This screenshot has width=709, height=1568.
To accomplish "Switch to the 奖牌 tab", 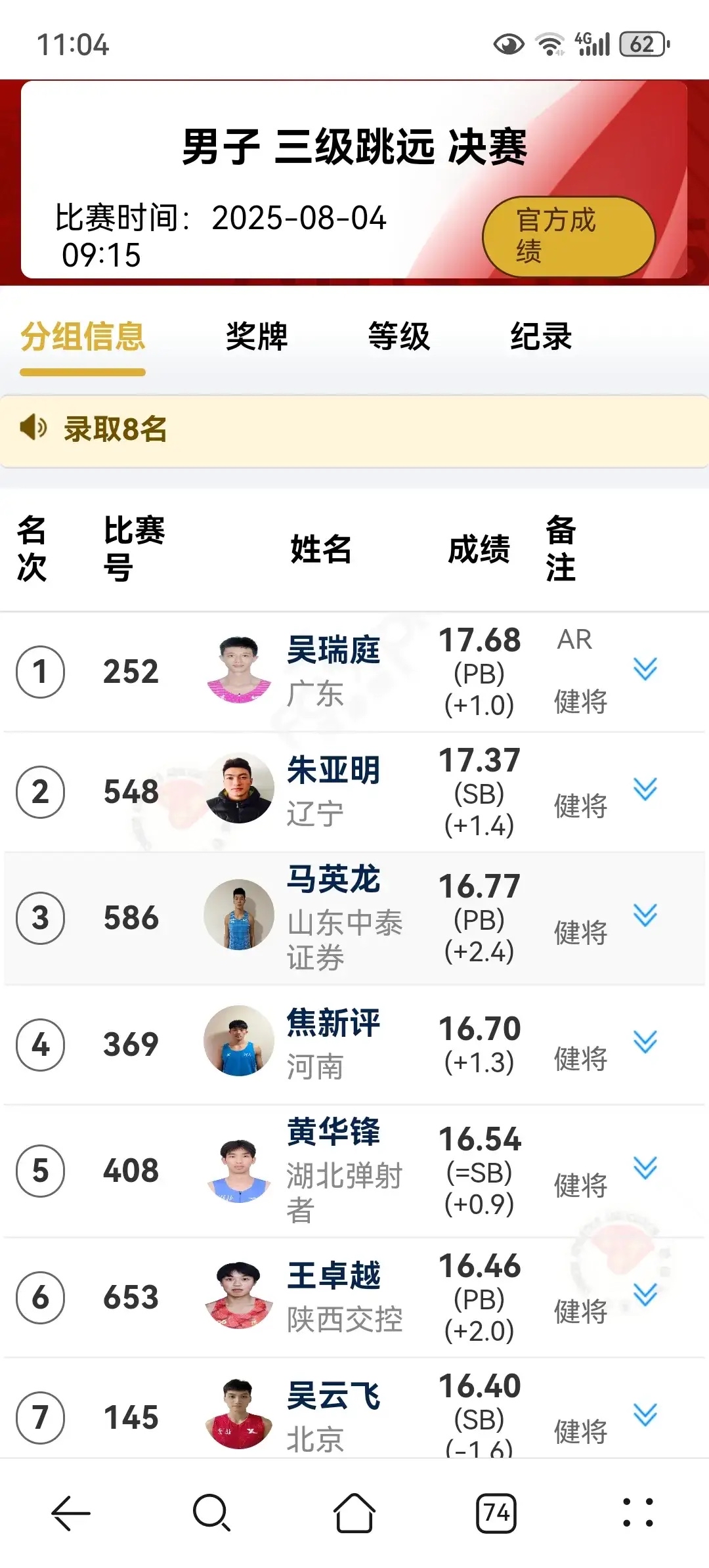I will pyautogui.click(x=257, y=337).
